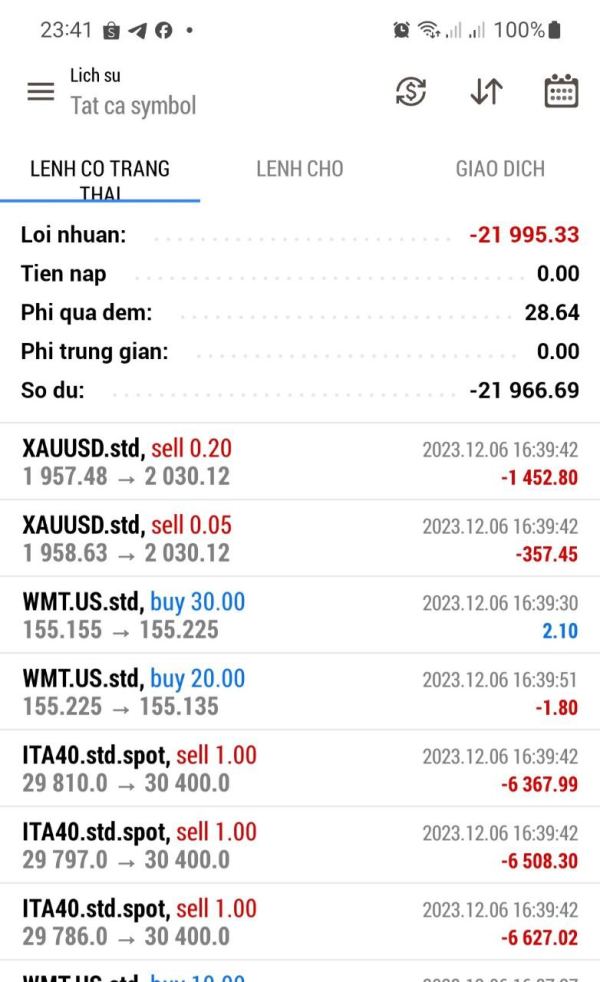View the WMT.US.std buy 30.00 position
Viewport: 600px width, 982px height.
tap(300, 615)
